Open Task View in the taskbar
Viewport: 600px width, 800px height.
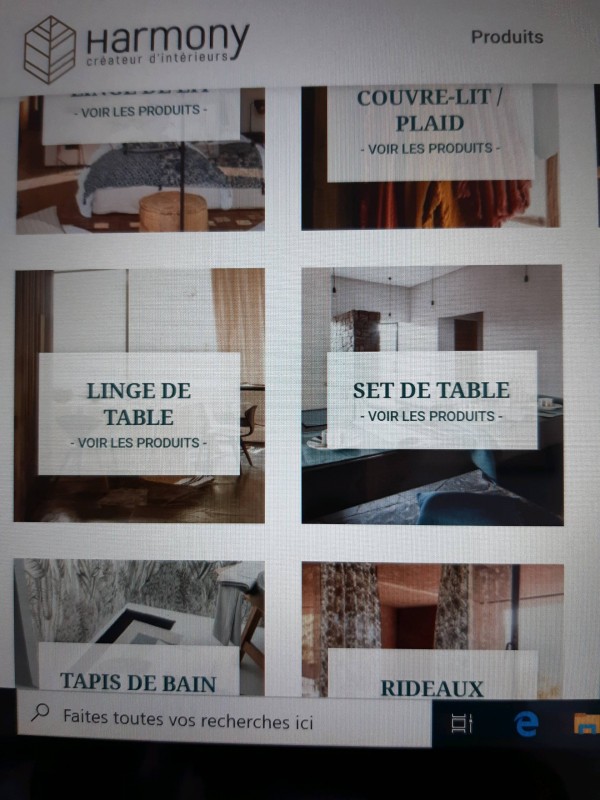461,722
